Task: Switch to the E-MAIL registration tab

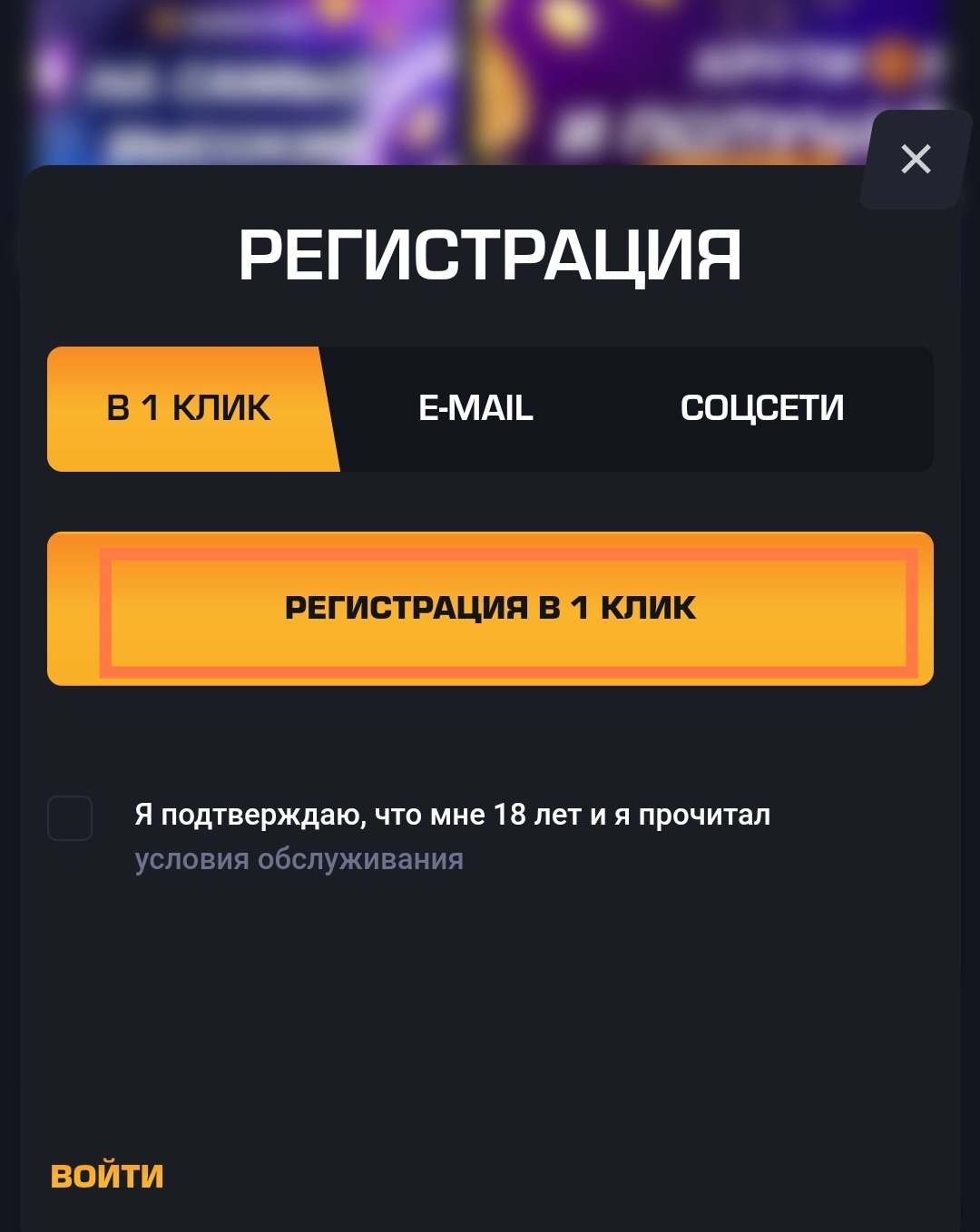Action: [x=475, y=408]
